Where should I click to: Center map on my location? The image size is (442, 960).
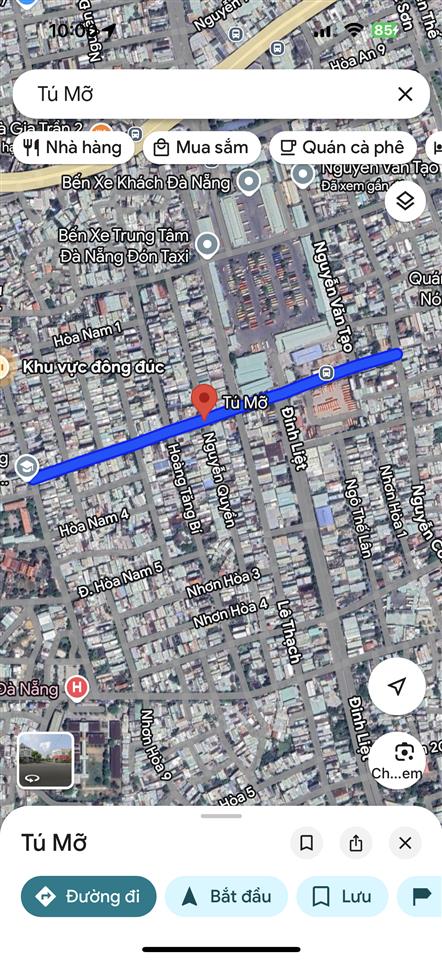point(397,686)
